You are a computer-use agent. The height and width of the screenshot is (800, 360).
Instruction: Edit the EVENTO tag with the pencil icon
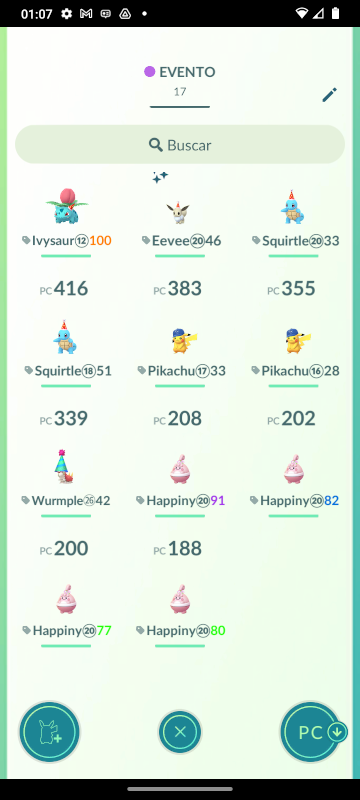click(329, 95)
